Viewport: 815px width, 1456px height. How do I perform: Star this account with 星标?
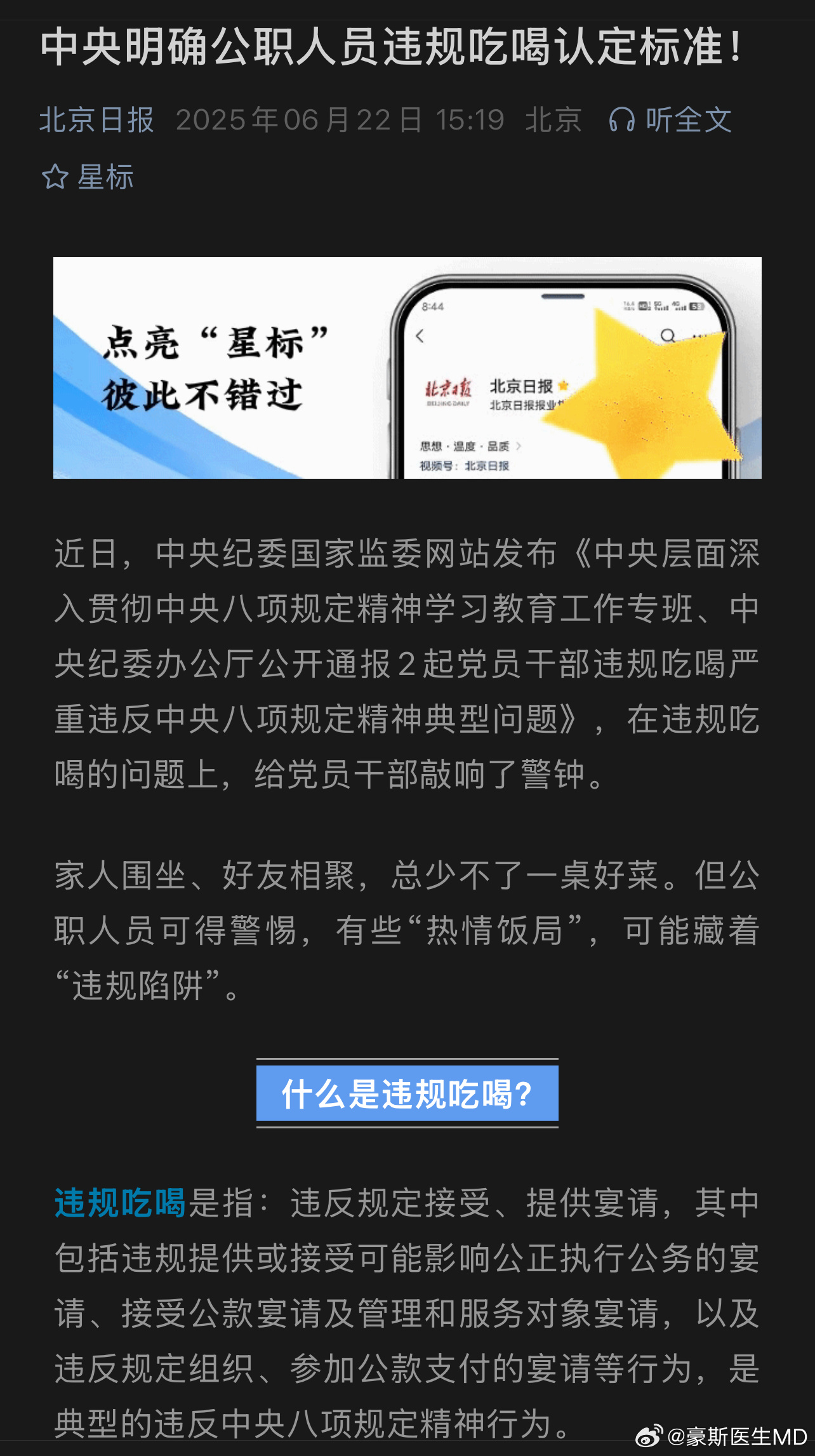pyautogui.click(x=88, y=177)
